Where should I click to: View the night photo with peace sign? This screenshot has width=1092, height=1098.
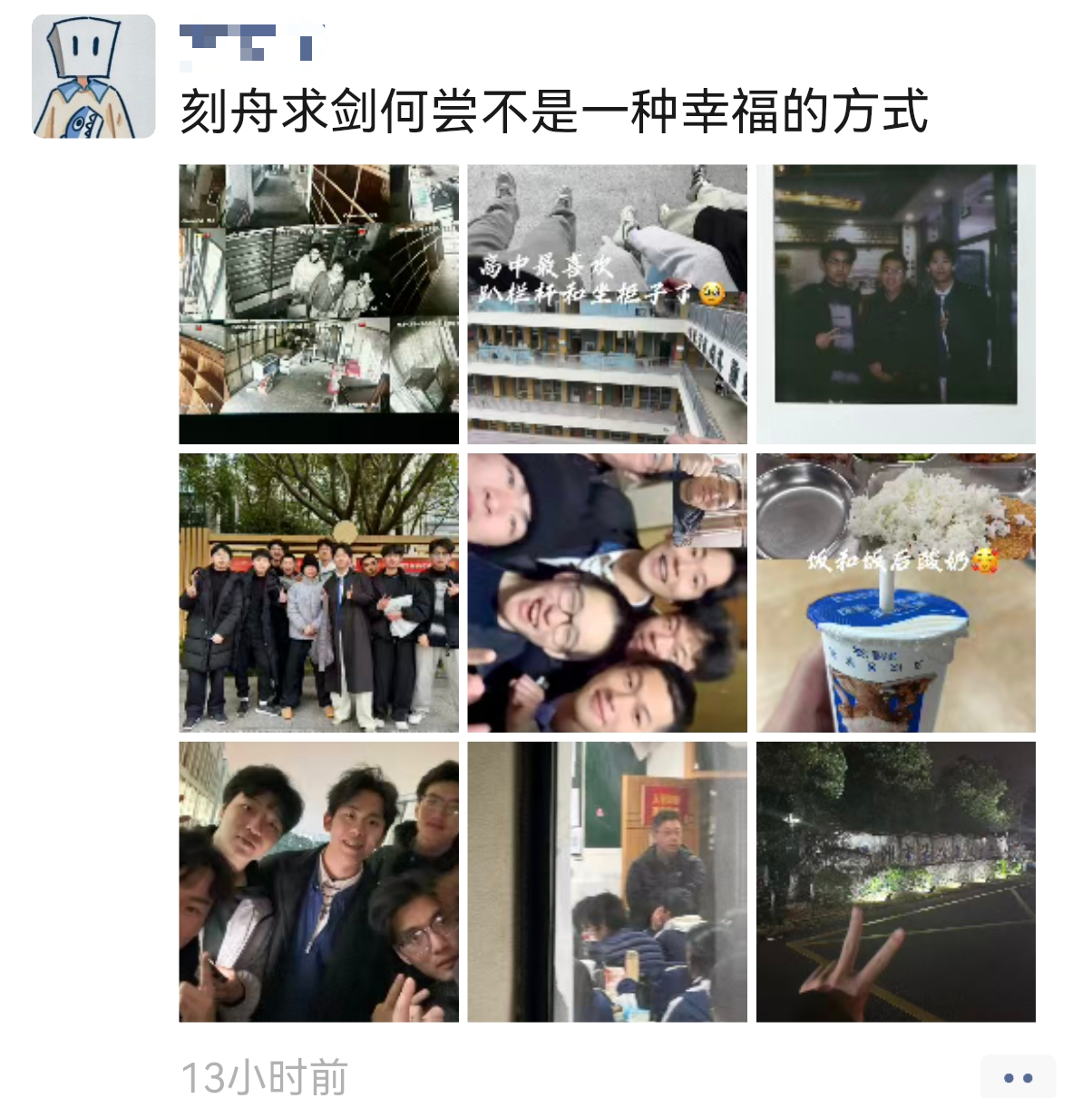pyautogui.click(x=895, y=881)
